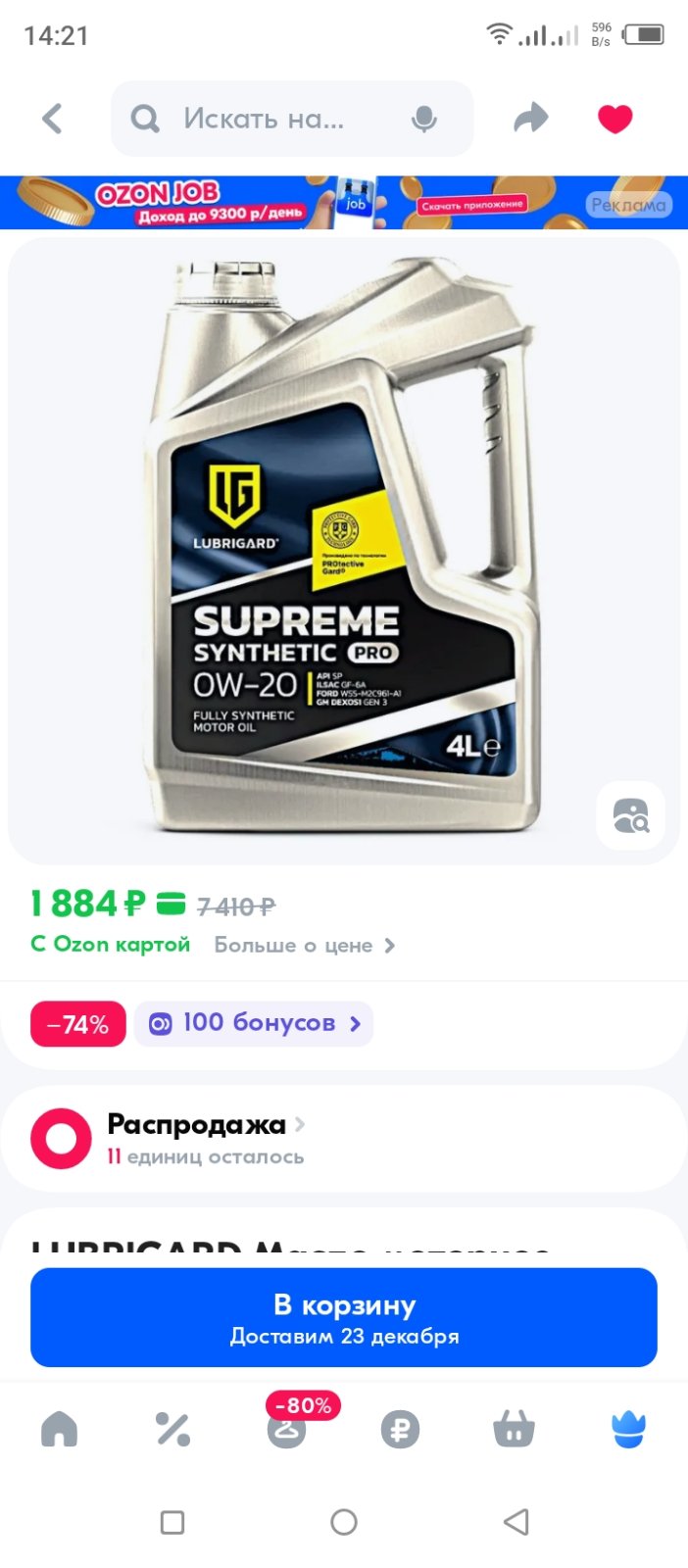Open the ruble finance tab

[400, 1430]
